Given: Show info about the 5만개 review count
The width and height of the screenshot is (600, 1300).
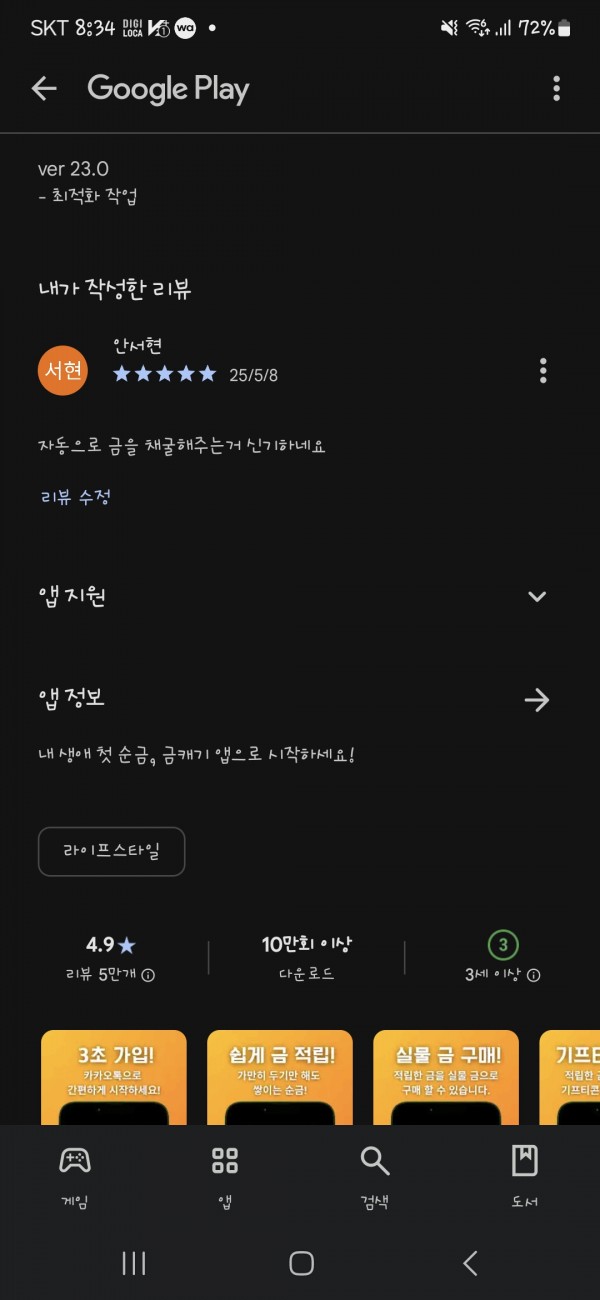Looking at the screenshot, I should [149, 975].
